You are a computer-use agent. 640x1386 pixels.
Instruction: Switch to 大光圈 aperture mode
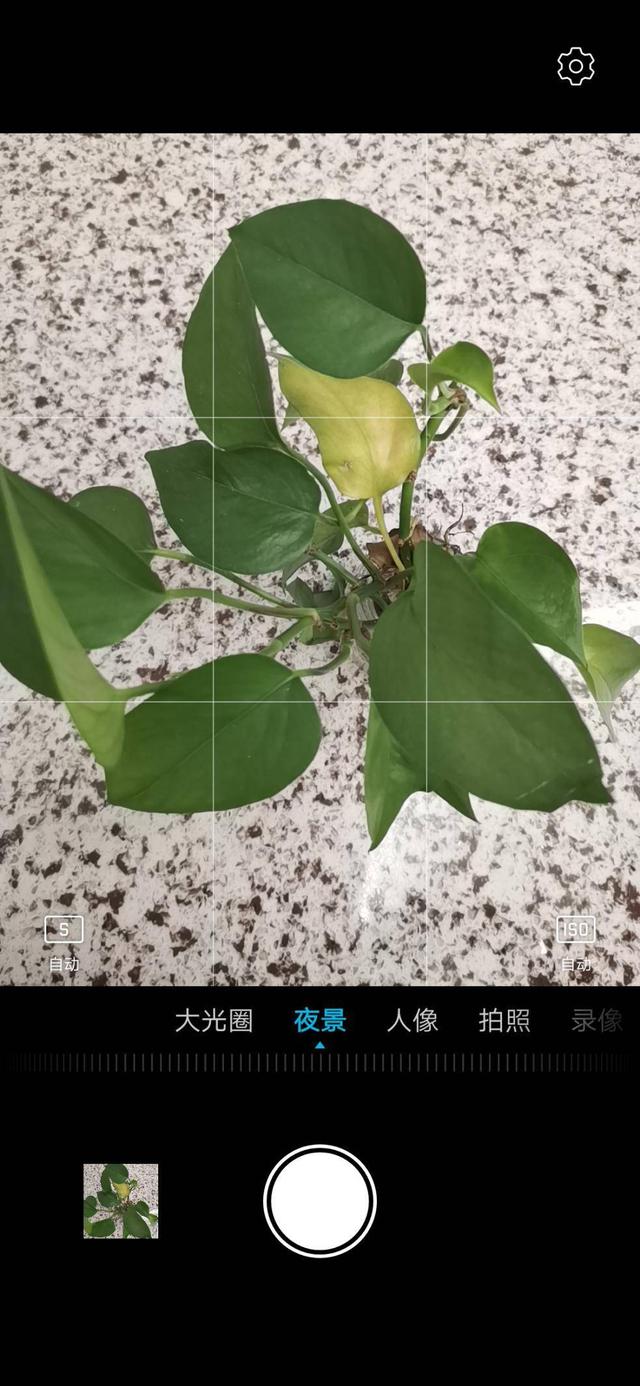(213, 1021)
